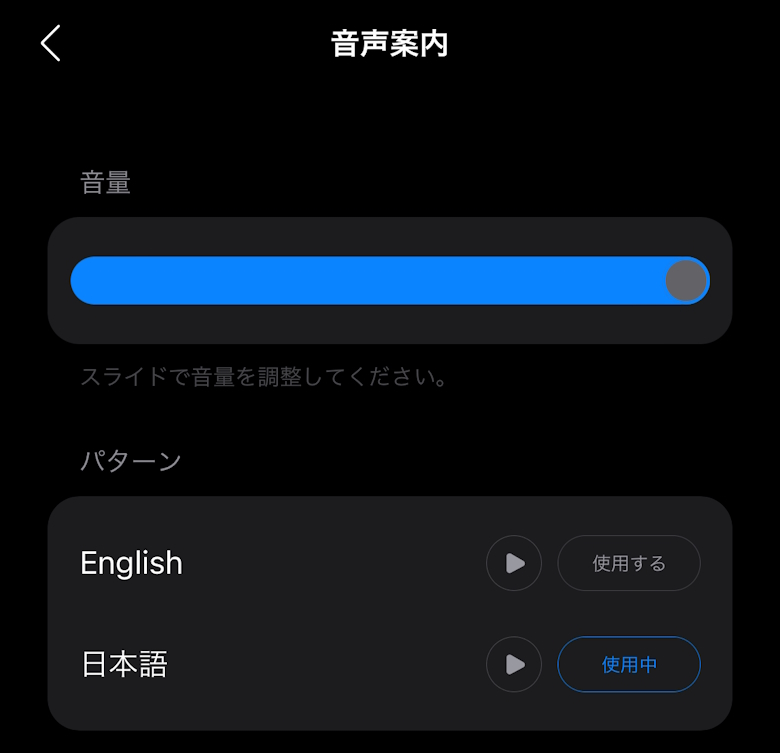This screenshot has height=753, width=780.
Task: Go back from the 音声案内 screen
Action: coord(51,43)
